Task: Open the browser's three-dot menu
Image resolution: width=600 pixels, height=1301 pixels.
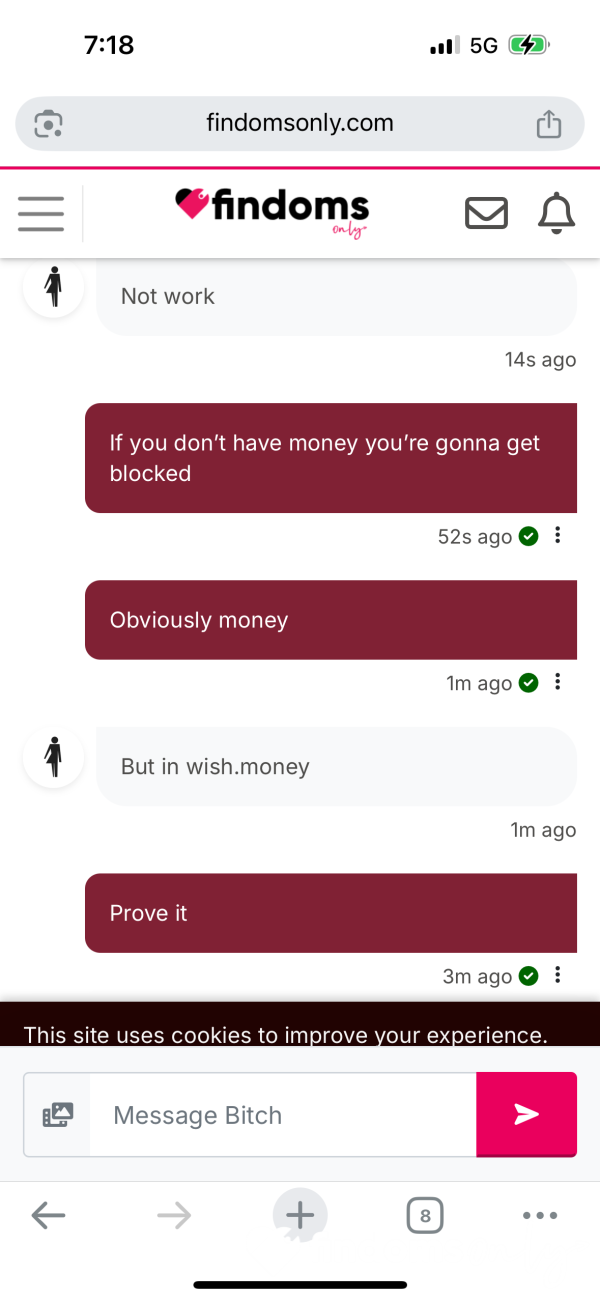Action: 540,1216
